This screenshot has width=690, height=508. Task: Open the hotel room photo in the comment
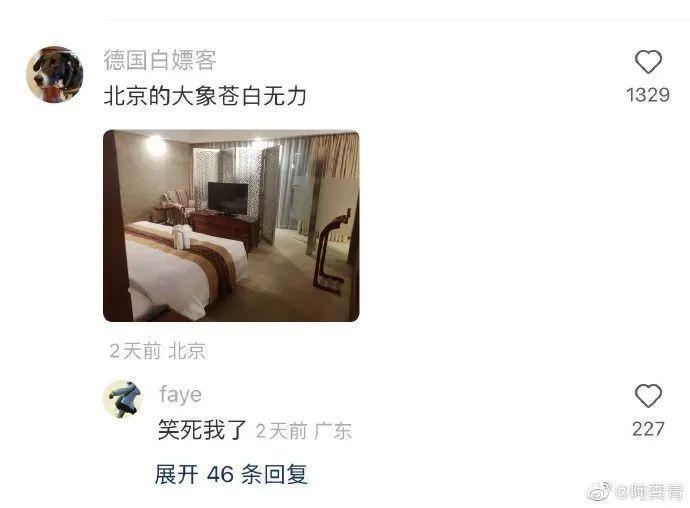tap(231, 225)
